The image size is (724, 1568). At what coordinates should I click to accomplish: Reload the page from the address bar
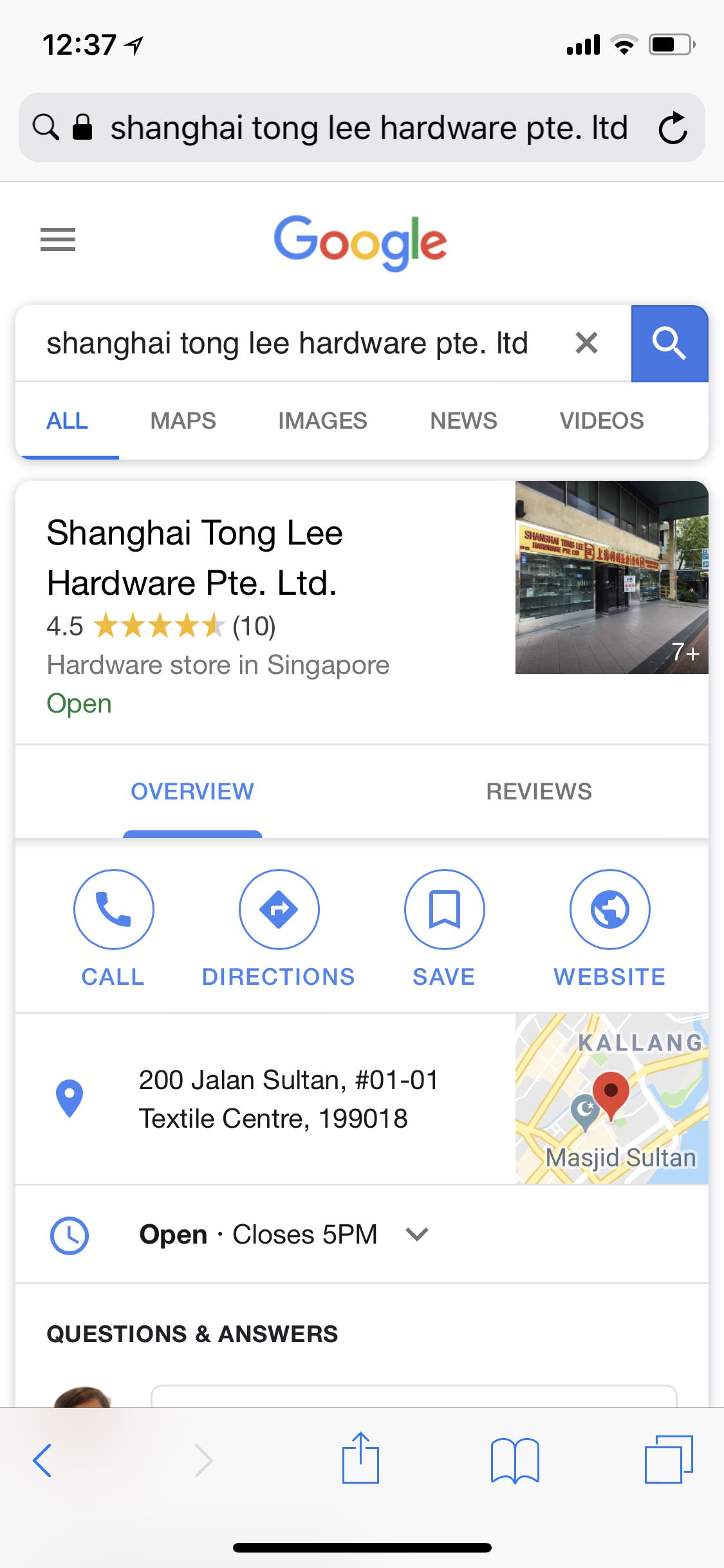[673, 127]
